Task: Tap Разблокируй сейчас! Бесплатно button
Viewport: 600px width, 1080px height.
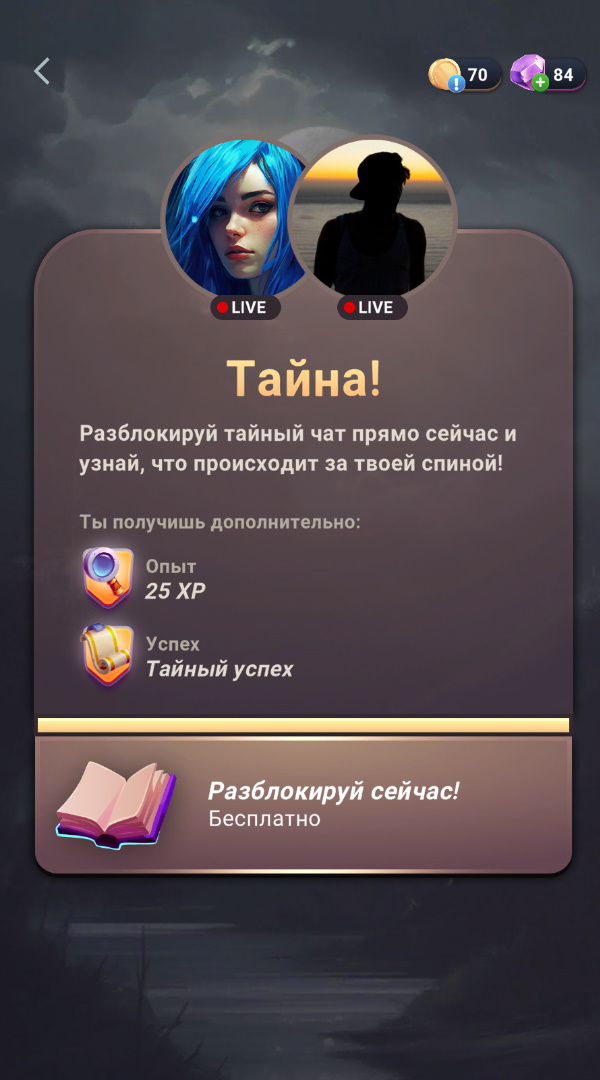Action: [x=303, y=804]
